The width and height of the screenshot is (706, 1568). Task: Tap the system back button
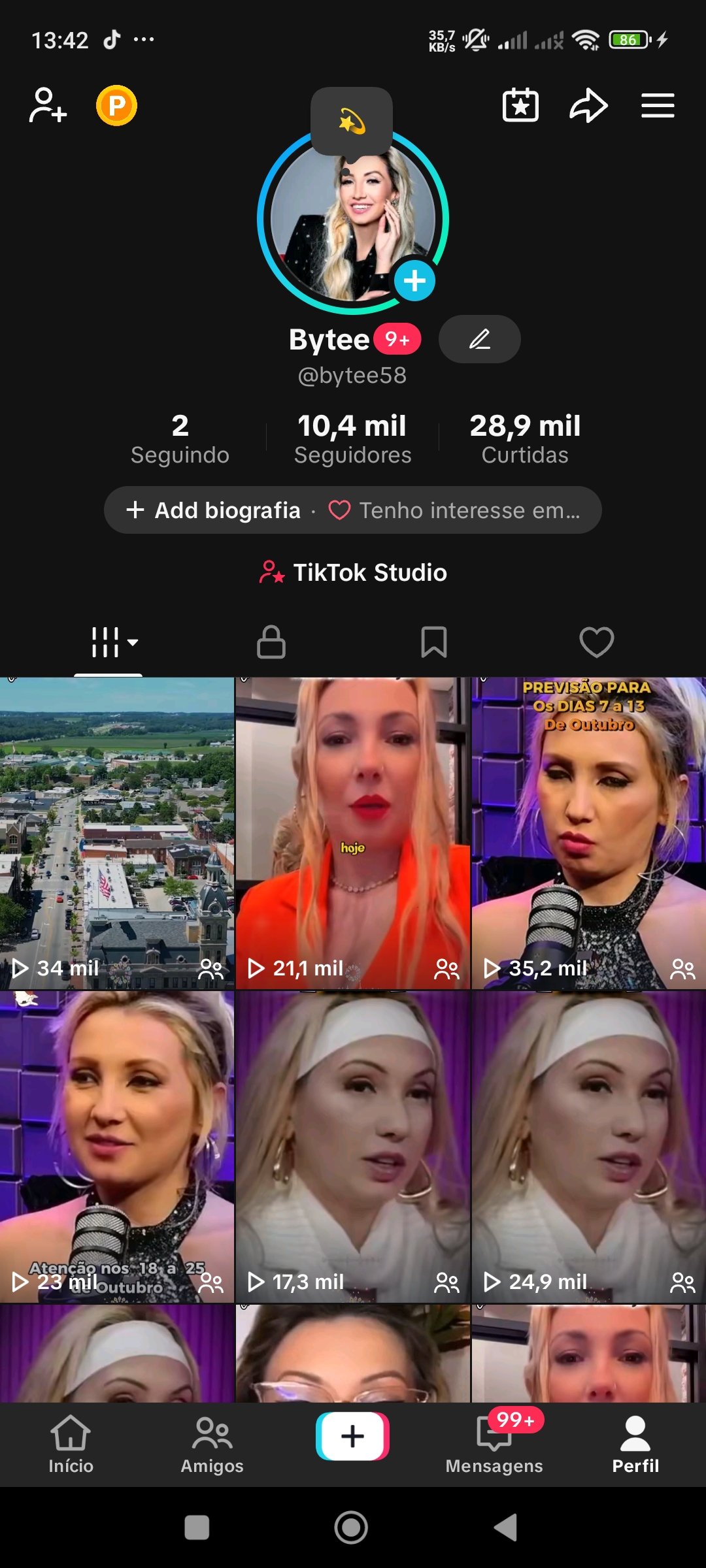pos(506,1527)
